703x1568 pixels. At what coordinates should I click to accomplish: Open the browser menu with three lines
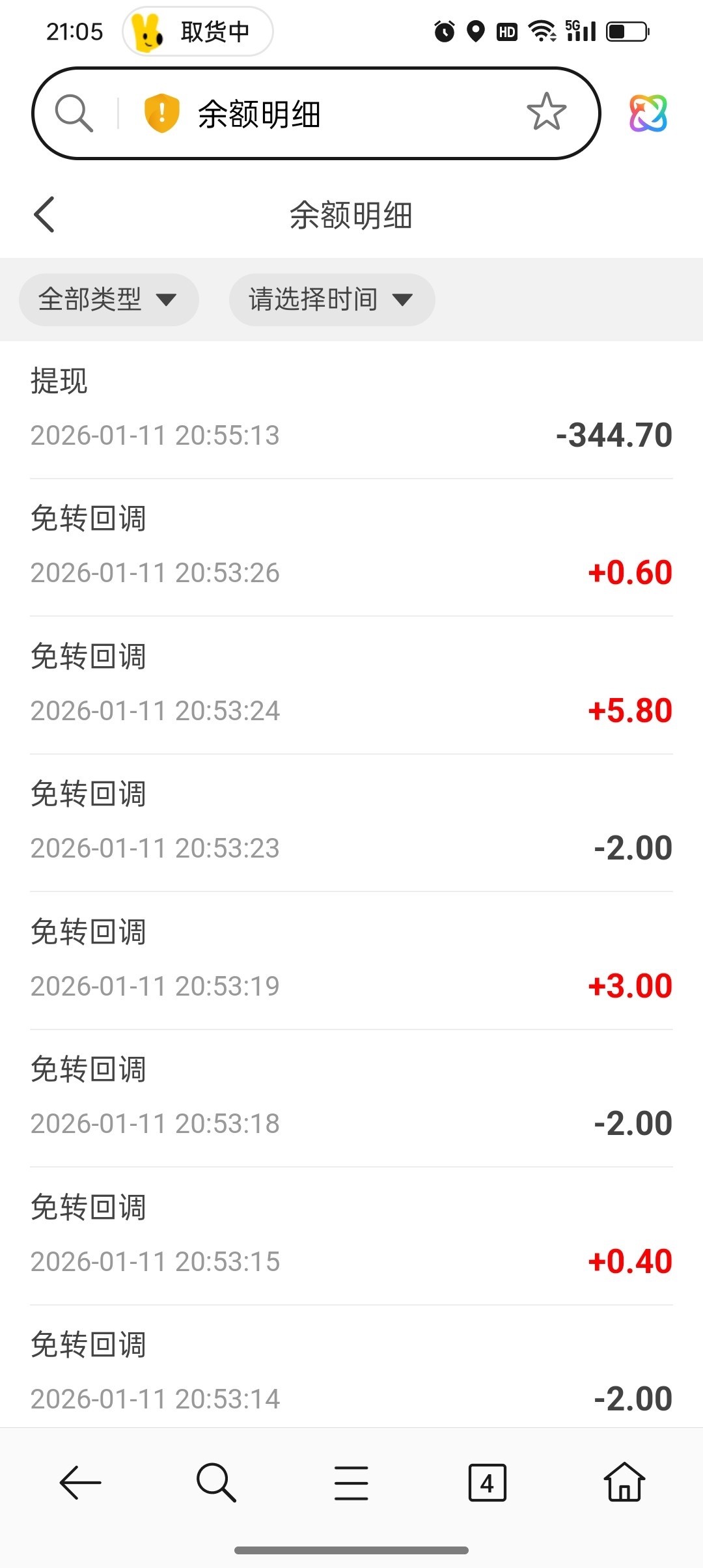351,1483
